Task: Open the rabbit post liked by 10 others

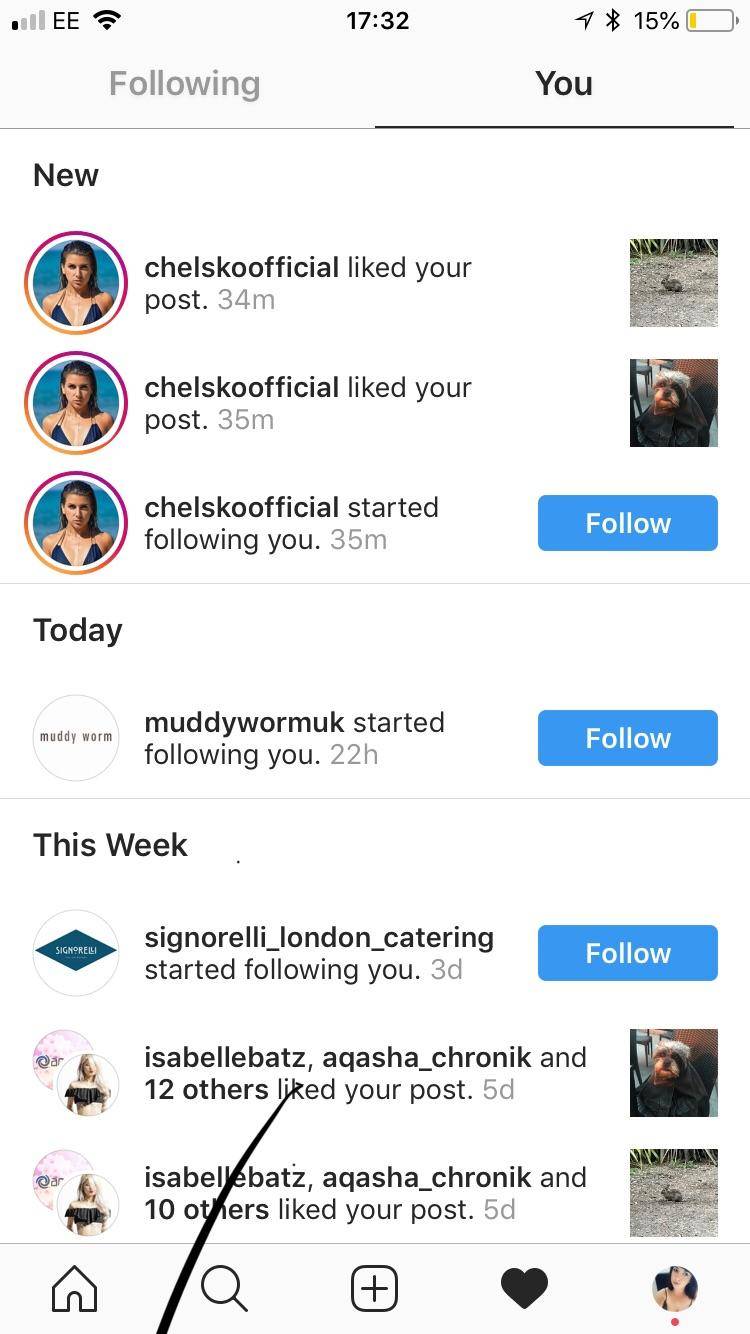Action: pos(673,1193)
